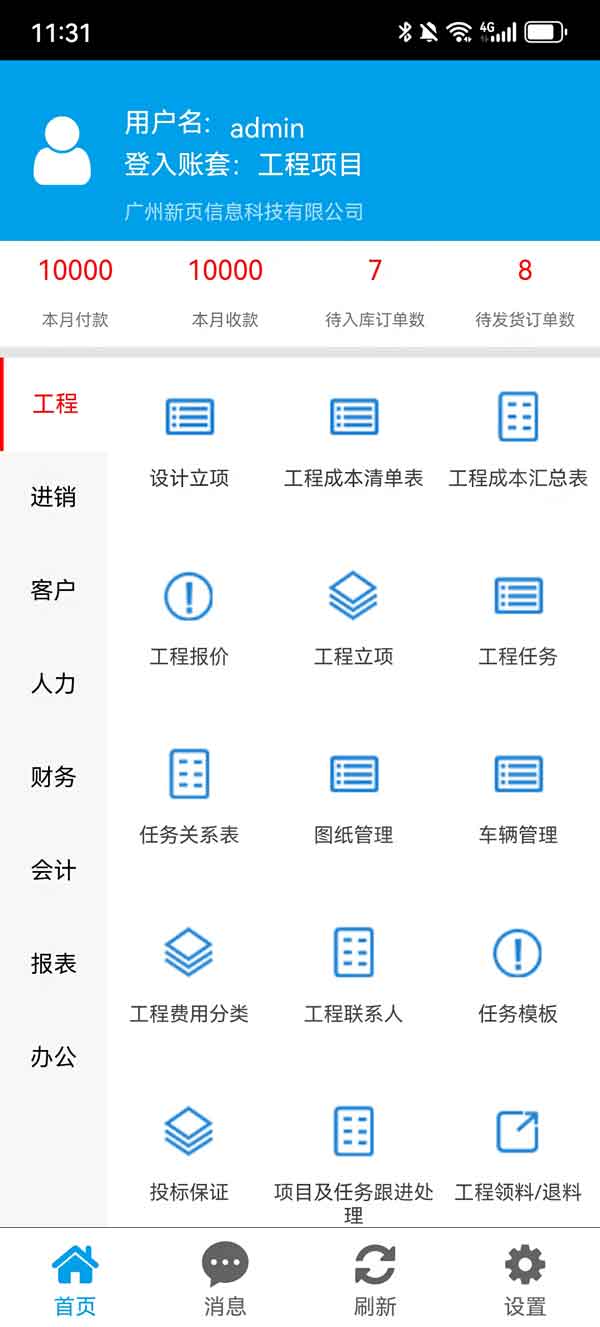
Task: Open 工程成本清单表
Action: (x=353, y=438)
